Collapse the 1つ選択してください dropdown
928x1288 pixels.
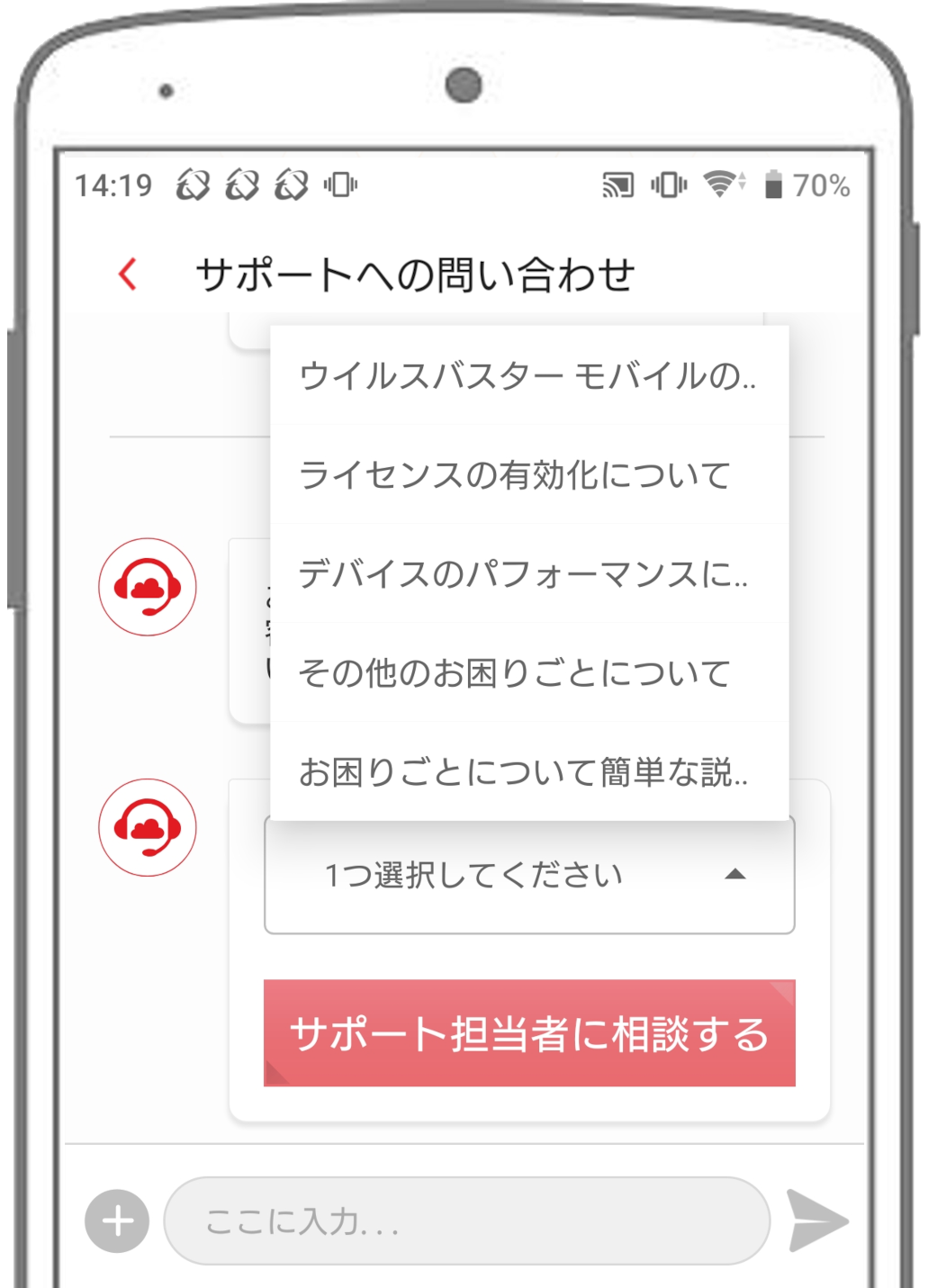tap(528, 875)
